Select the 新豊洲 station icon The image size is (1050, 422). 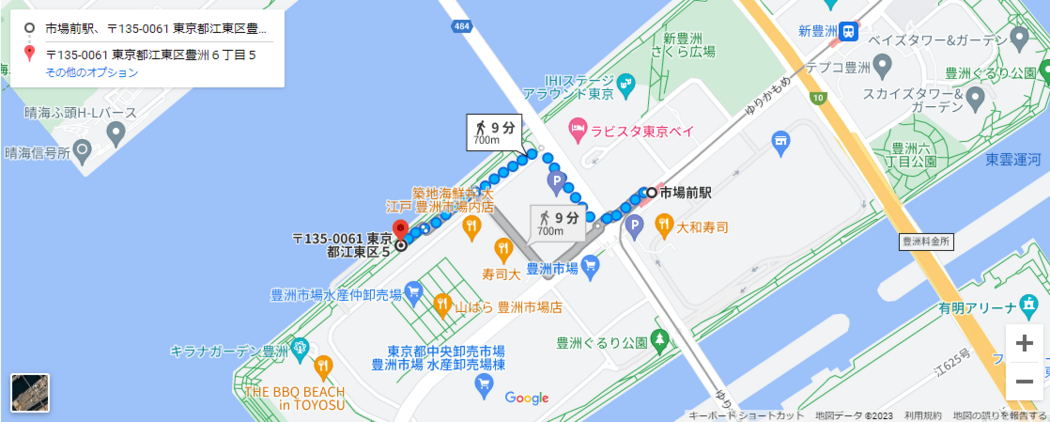coord(848,31)
